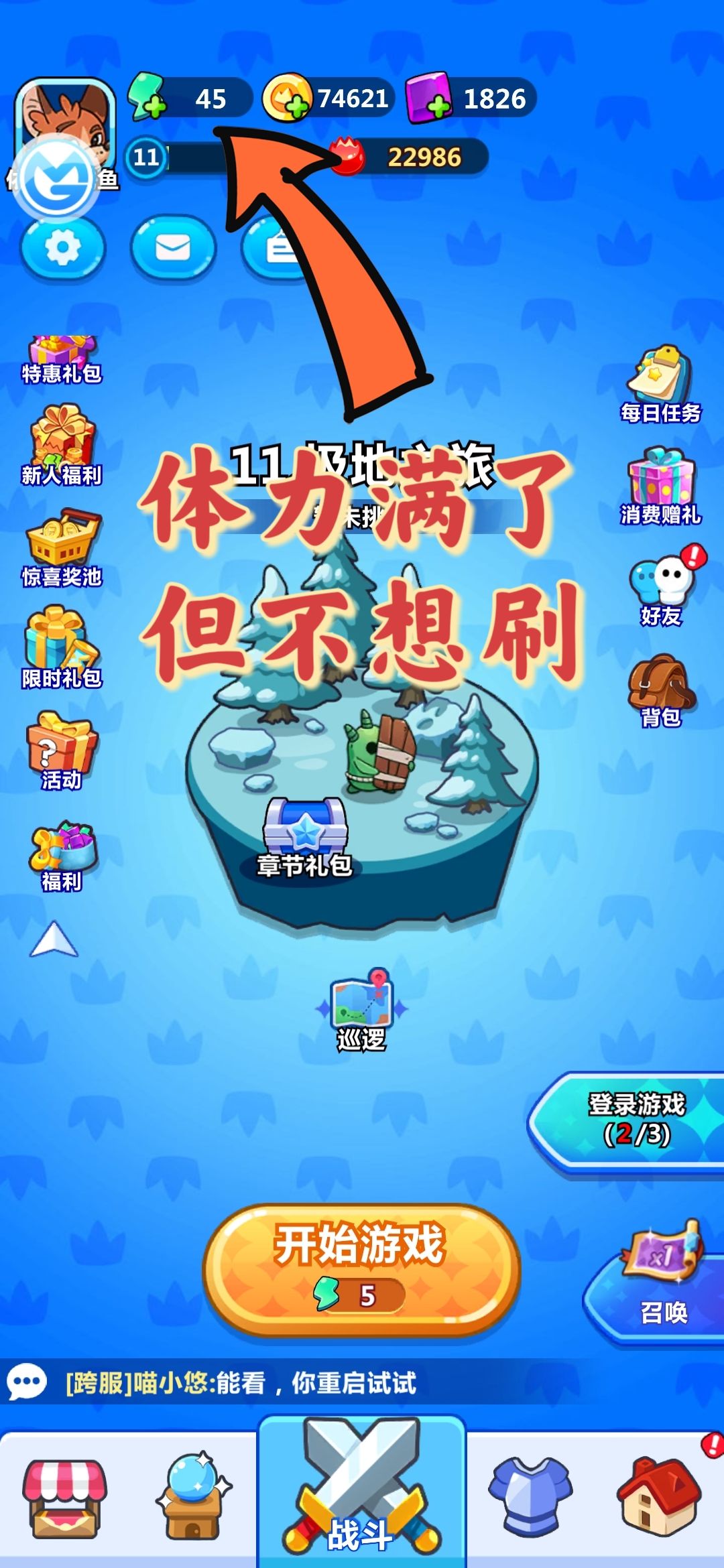The image size is (724, 1568).
Task: Open the 章节礼包 chapter gift chest
Action: [305, 828]
